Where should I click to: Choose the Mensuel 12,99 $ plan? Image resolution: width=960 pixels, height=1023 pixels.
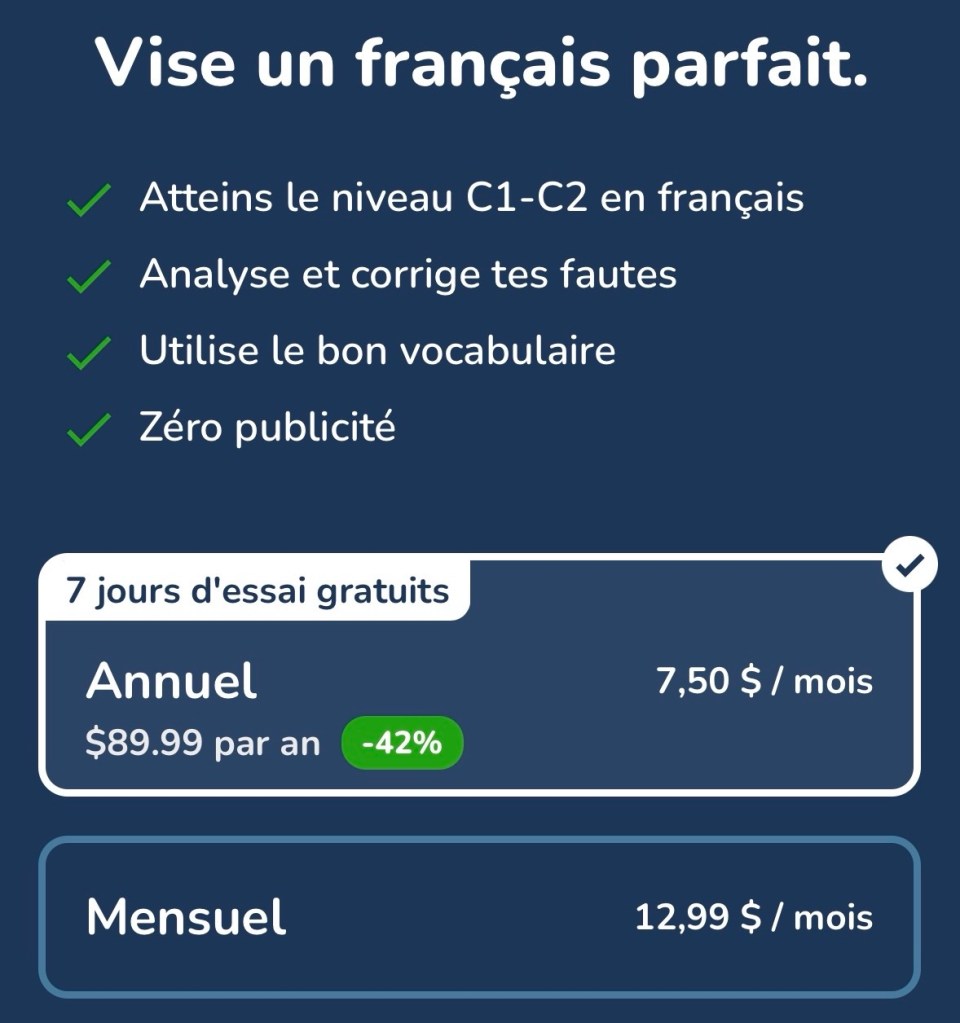tap(478, 917)
